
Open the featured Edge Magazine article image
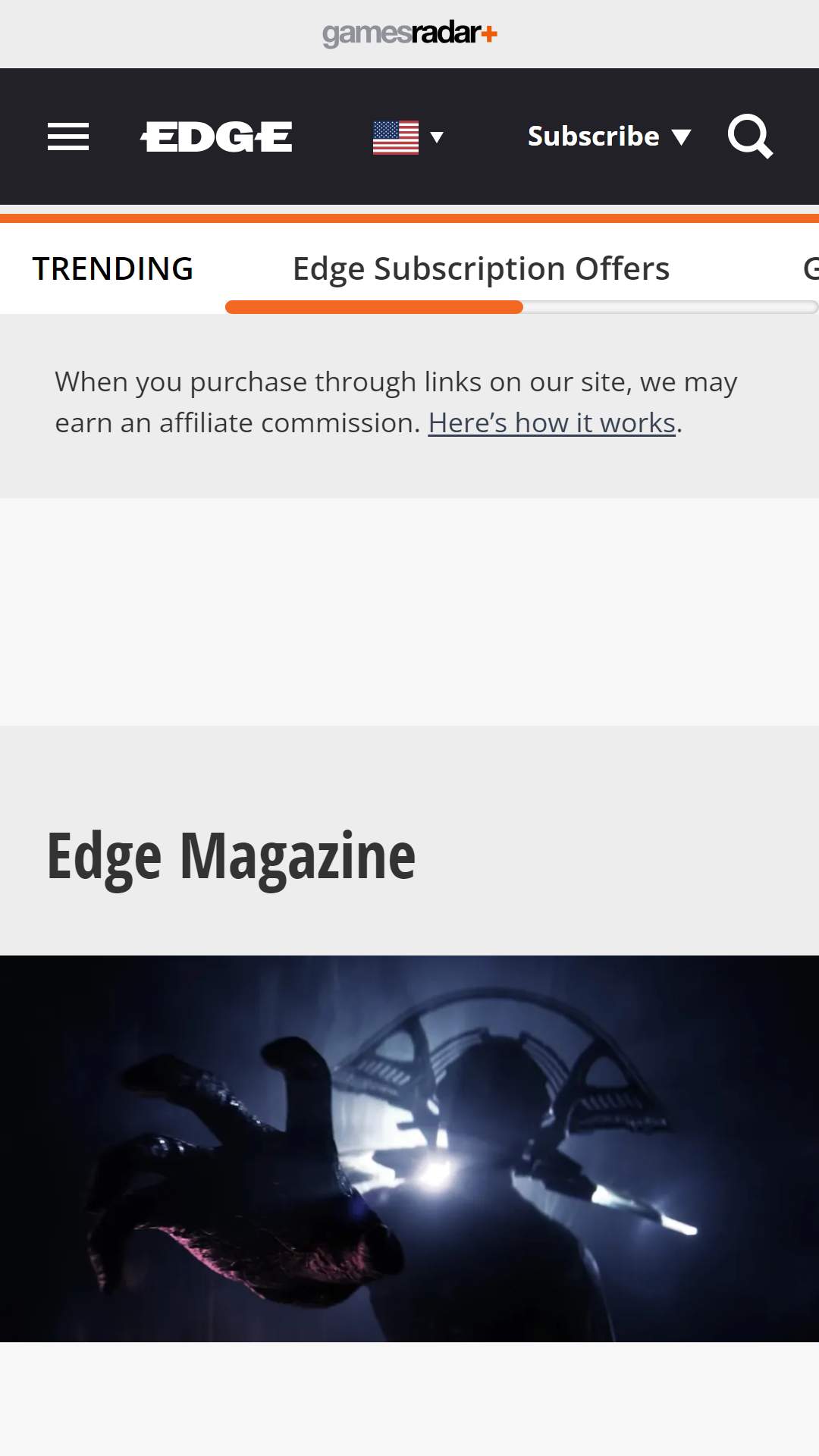point(409,1148)
